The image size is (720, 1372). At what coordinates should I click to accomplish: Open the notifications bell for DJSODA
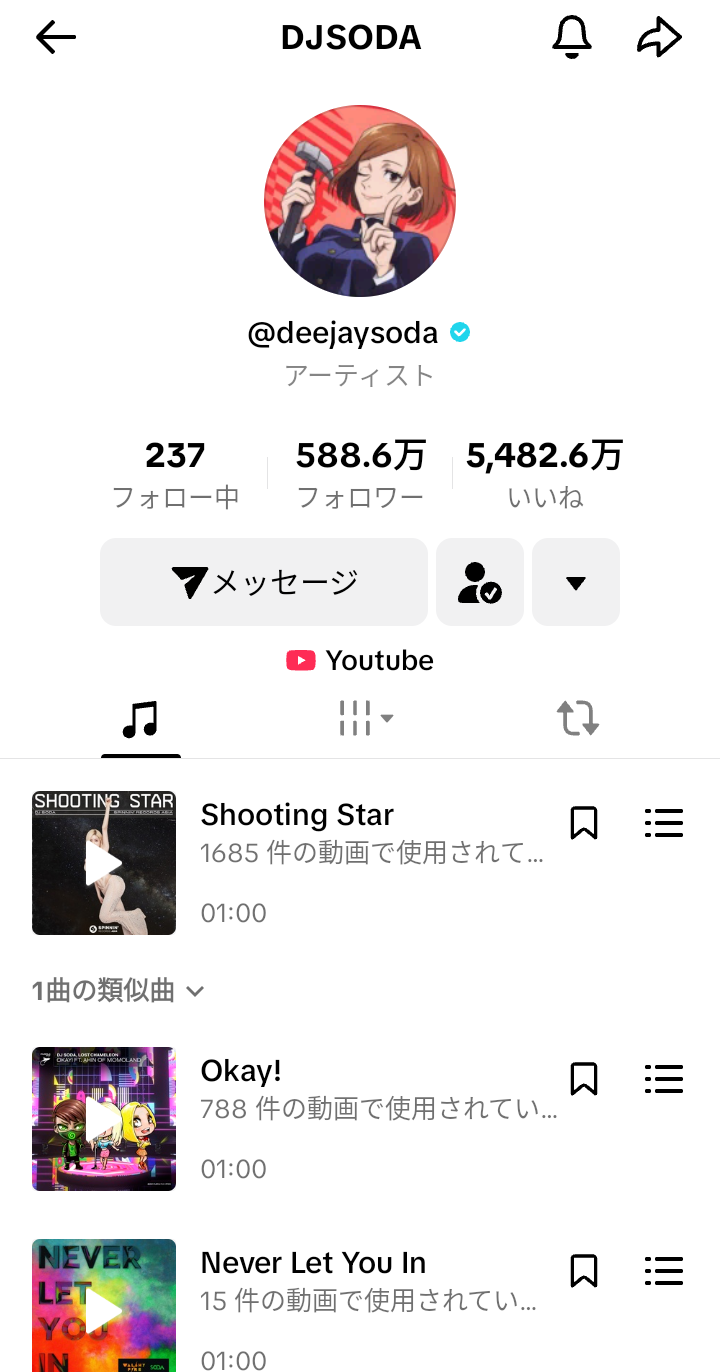[x=572, y=38]
